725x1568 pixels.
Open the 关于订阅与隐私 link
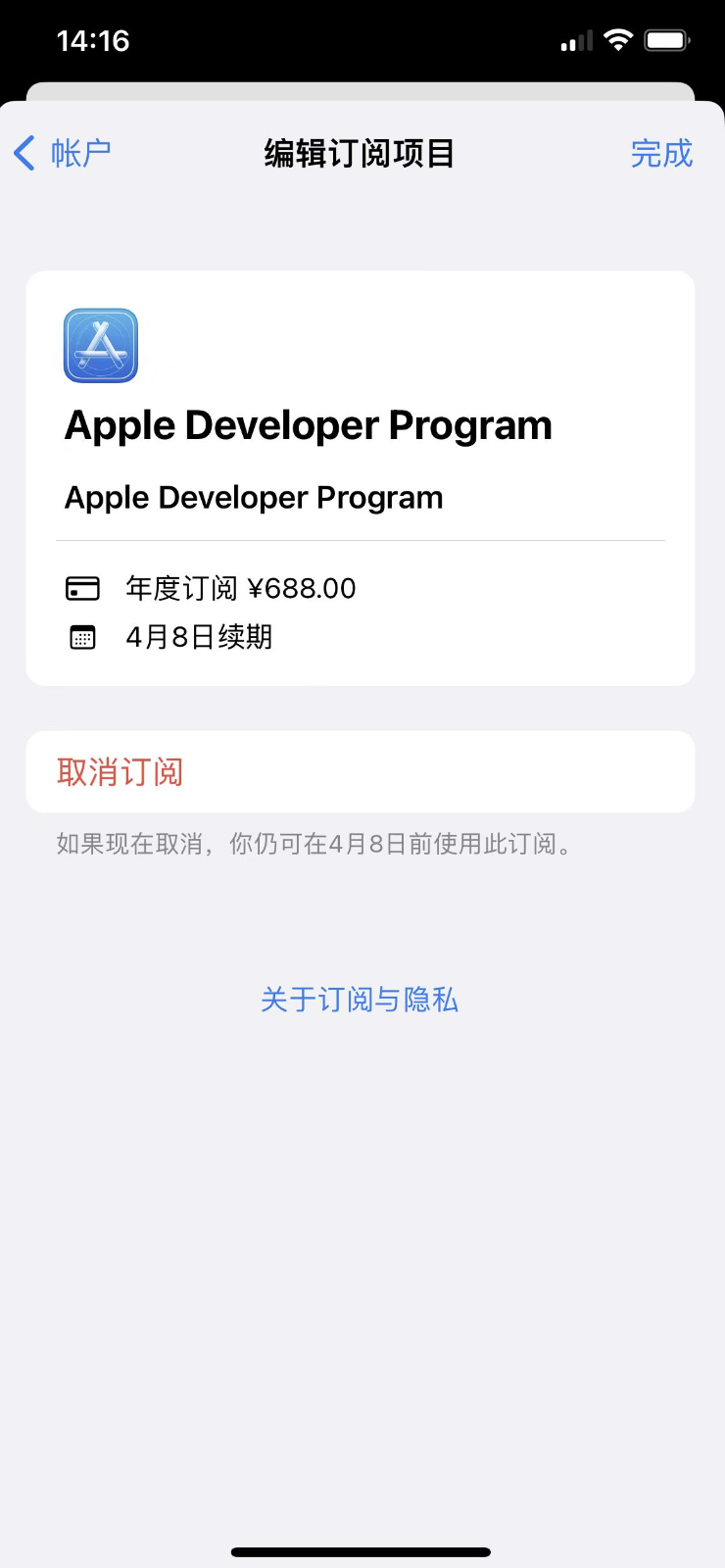(x=360, y=1000)
